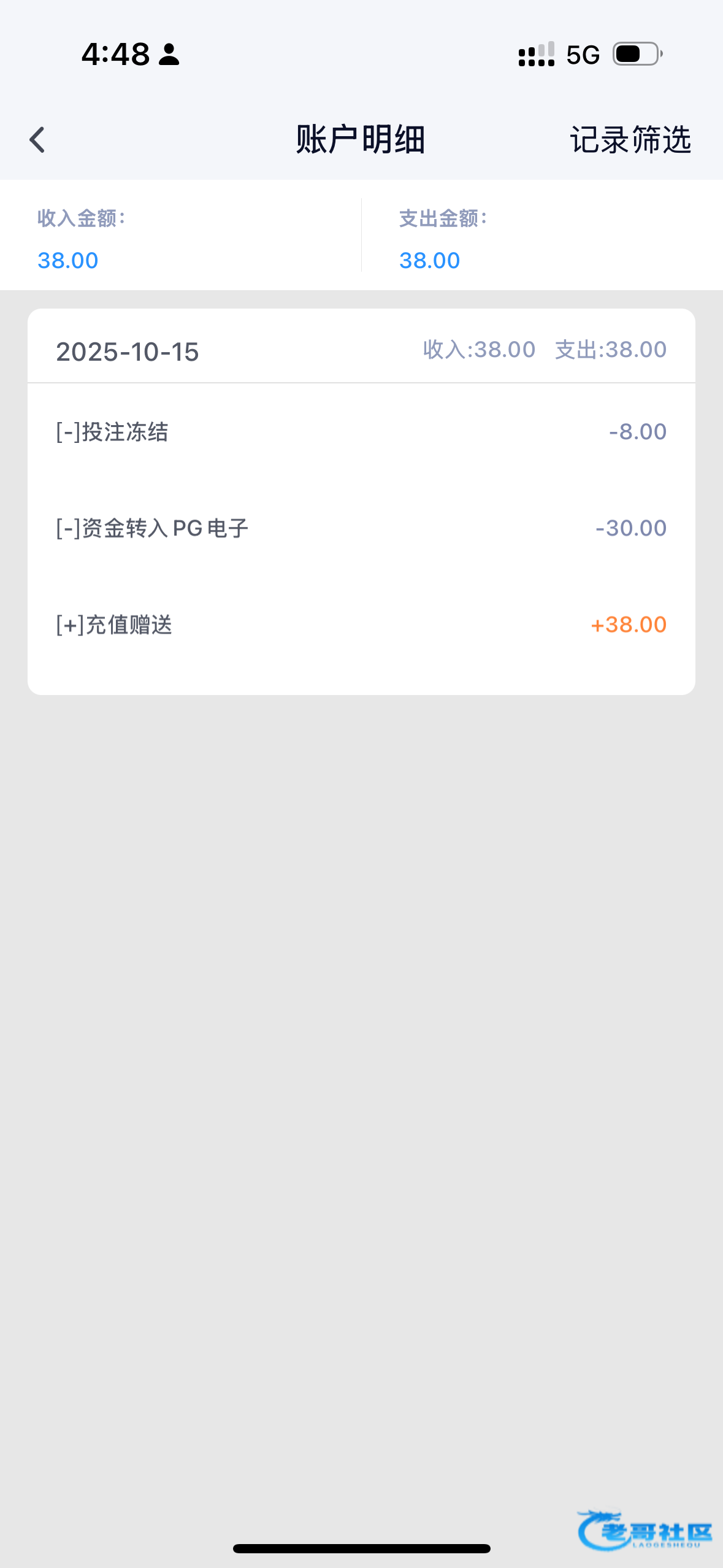
Task: Open 记录筛选 record filter
Action: [x=630, y=140]
